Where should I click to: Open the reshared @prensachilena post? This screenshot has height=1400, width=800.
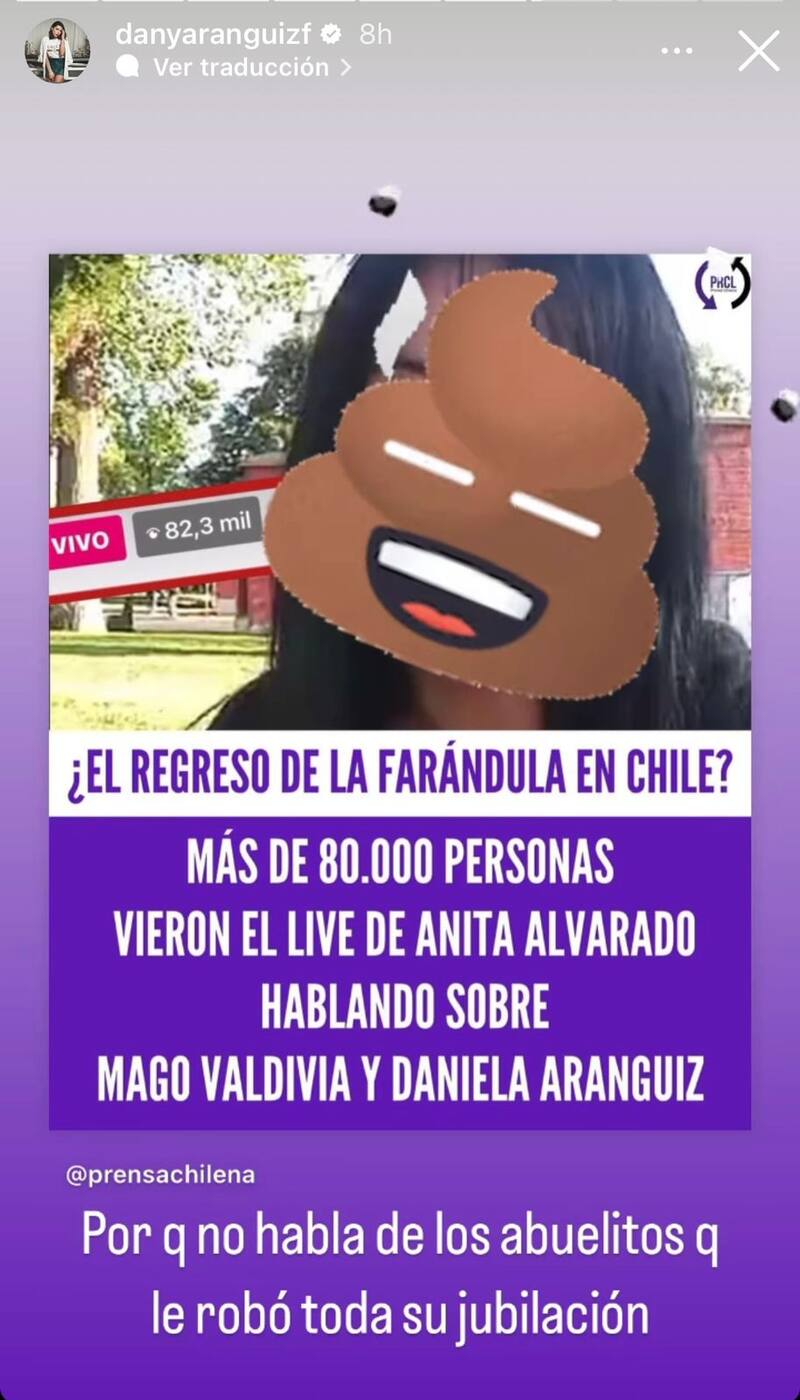coord(400,690)
